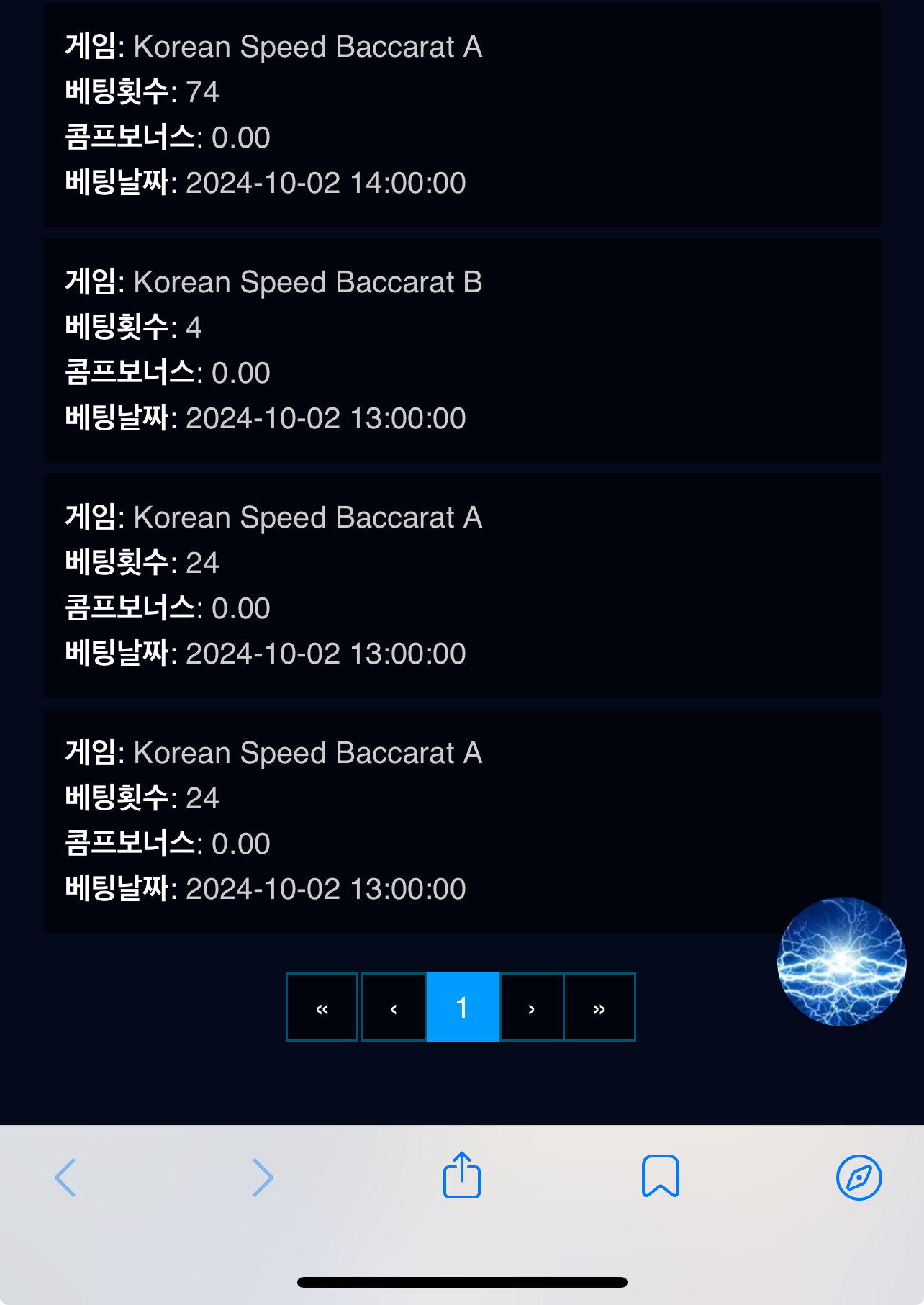Share this page
Viewport: 924px width, 1305px height.
462,1175
